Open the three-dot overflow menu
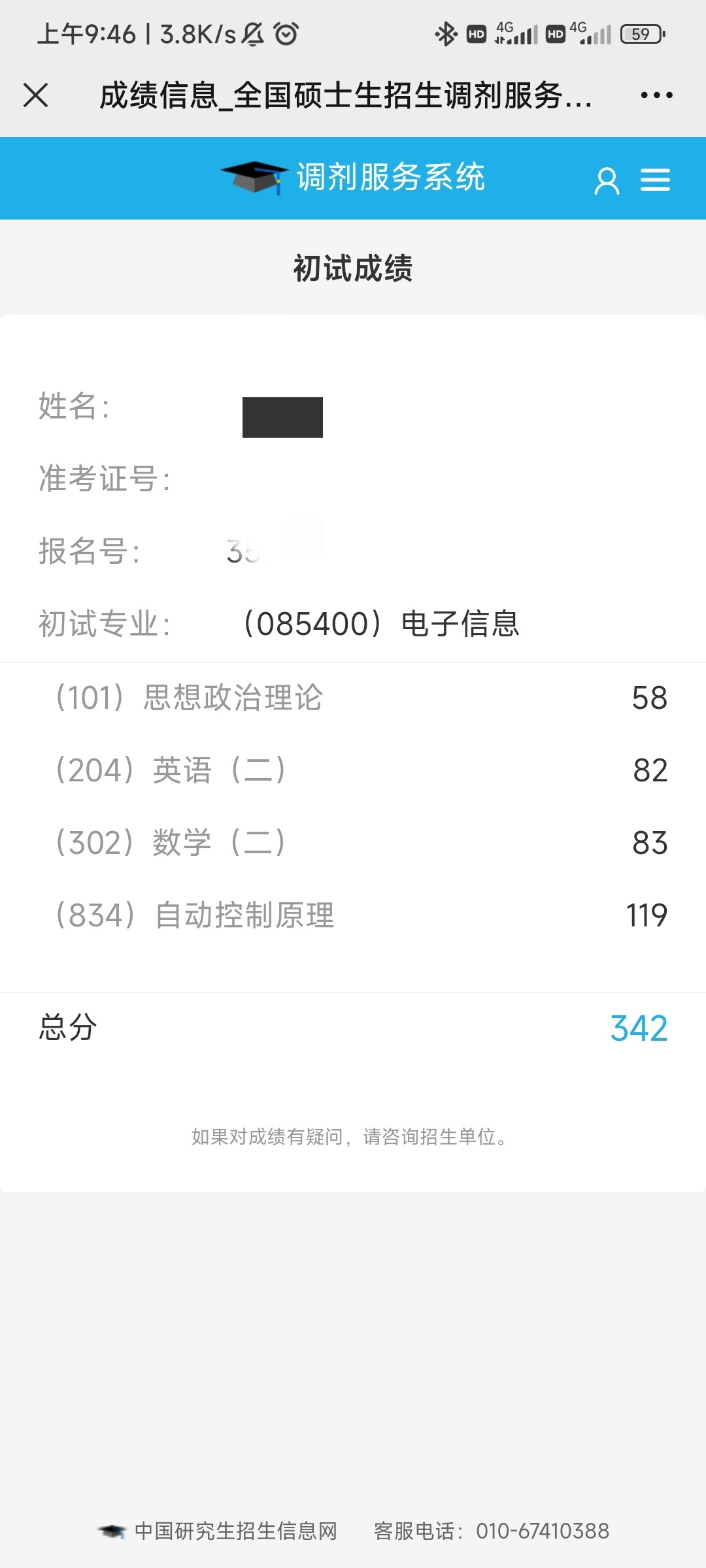Screen dimensions: 706x1568 tap(656, 95)
